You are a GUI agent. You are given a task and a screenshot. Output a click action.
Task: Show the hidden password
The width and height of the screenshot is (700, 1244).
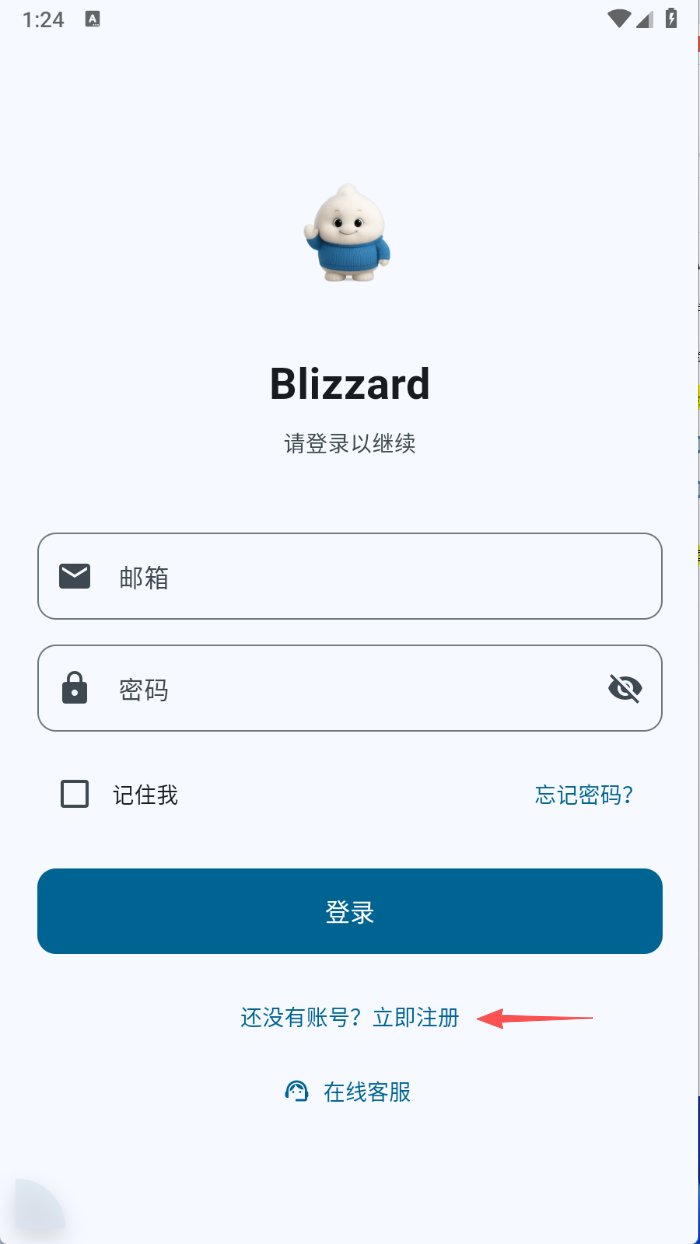click(x=625, y=689)
